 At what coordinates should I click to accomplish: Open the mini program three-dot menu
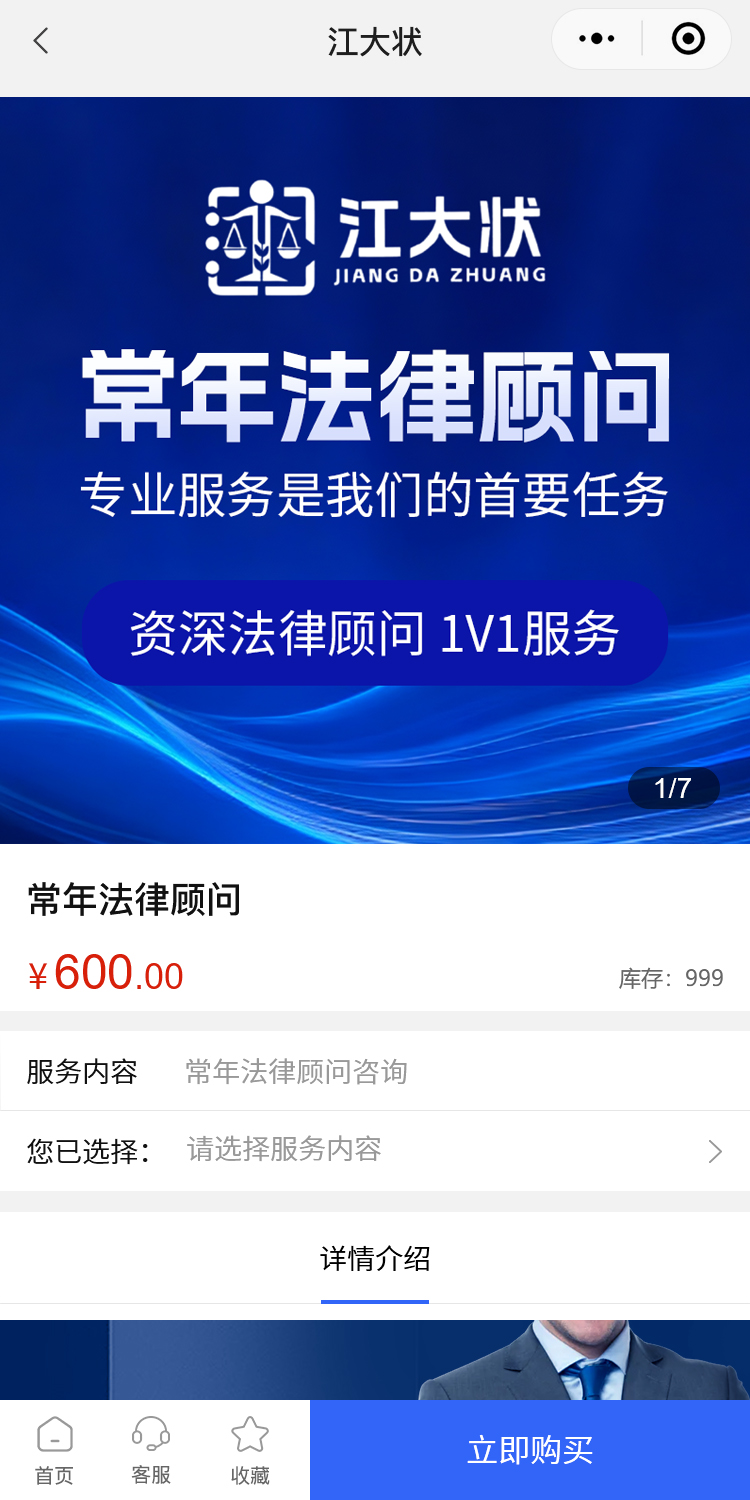pos(597,40)
